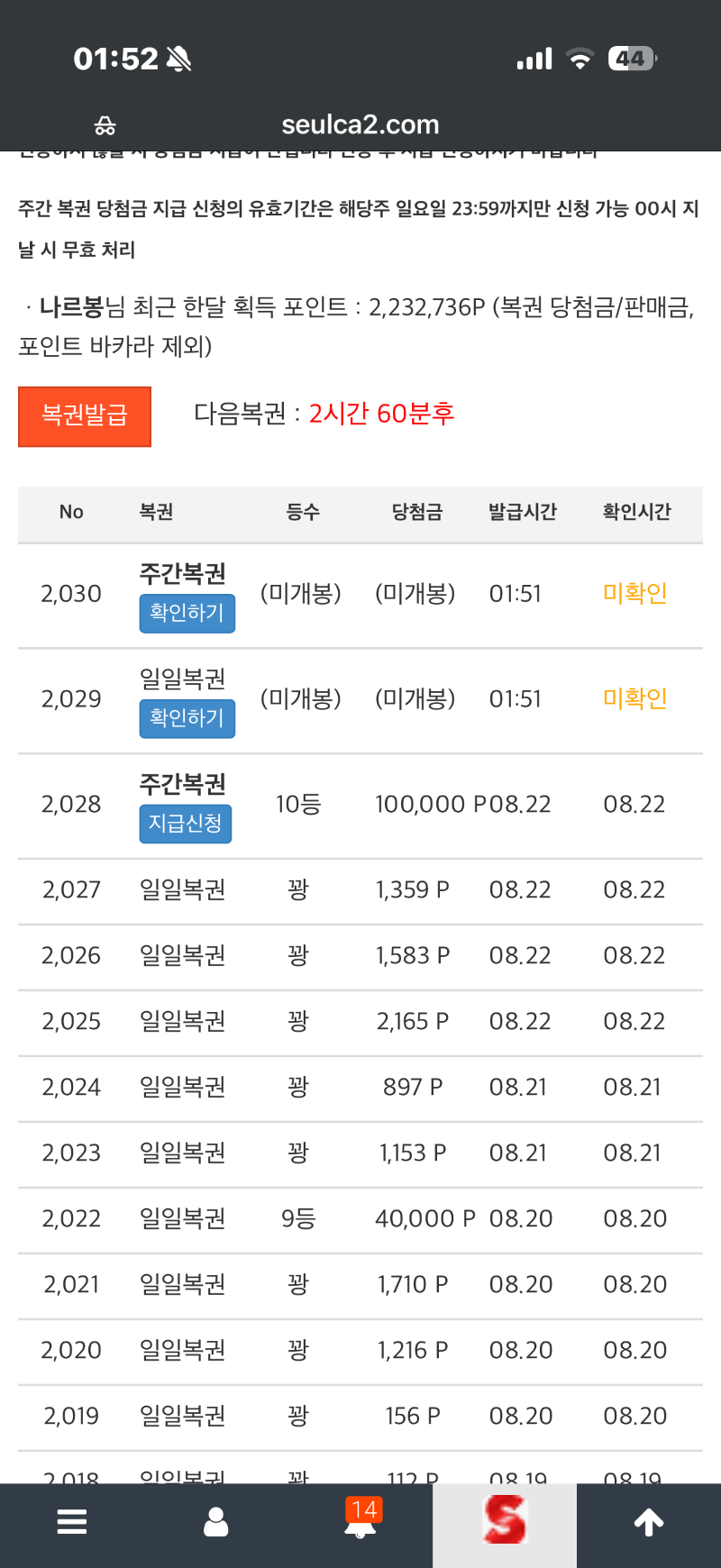721x1568 pixels.
Task: Request payout with 지급신청 on ticket 2,028
Action: tap(186, 824)
